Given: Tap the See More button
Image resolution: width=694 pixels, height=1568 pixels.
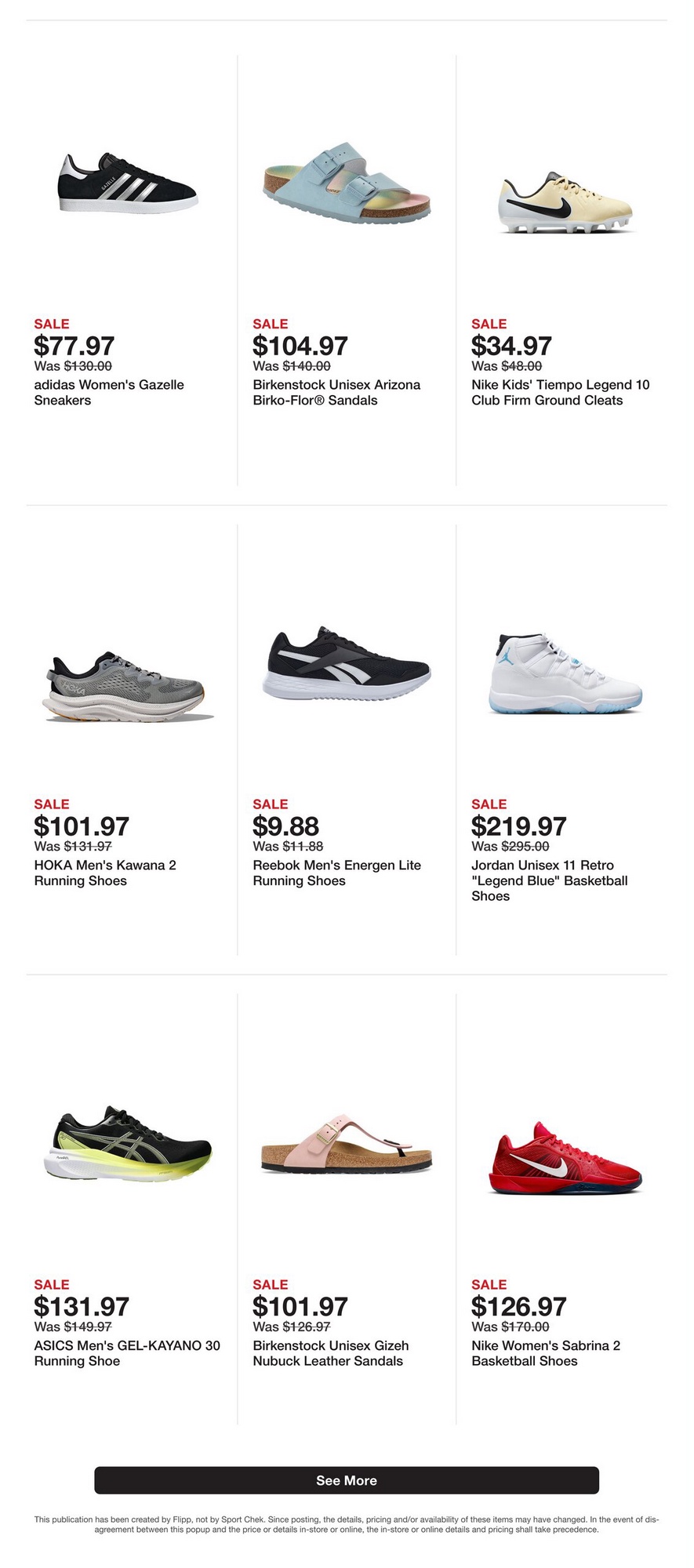Looking at the screenshot, I should (x=346, y=1480).
